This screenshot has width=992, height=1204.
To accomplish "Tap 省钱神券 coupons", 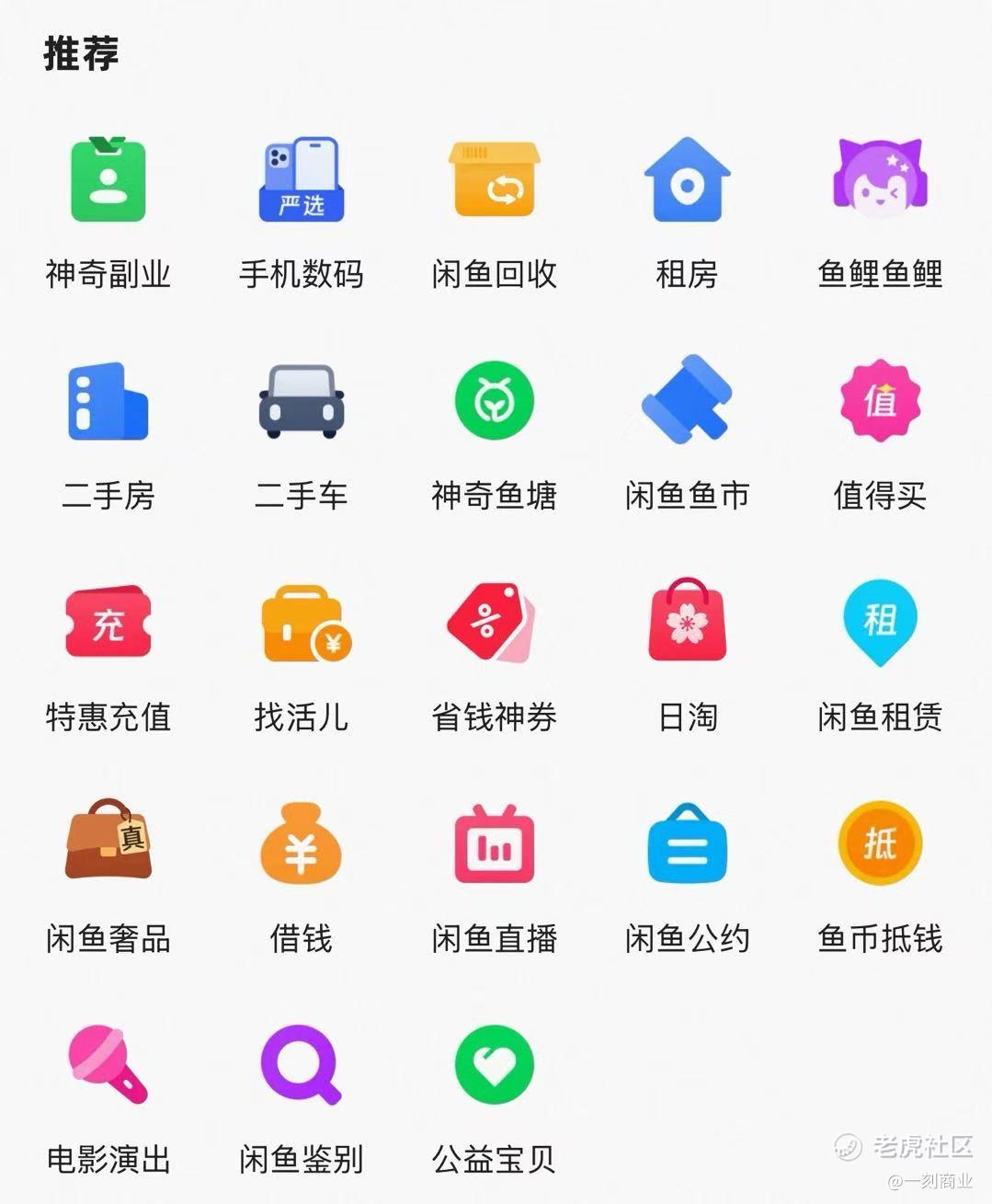I will click(495, 625).
